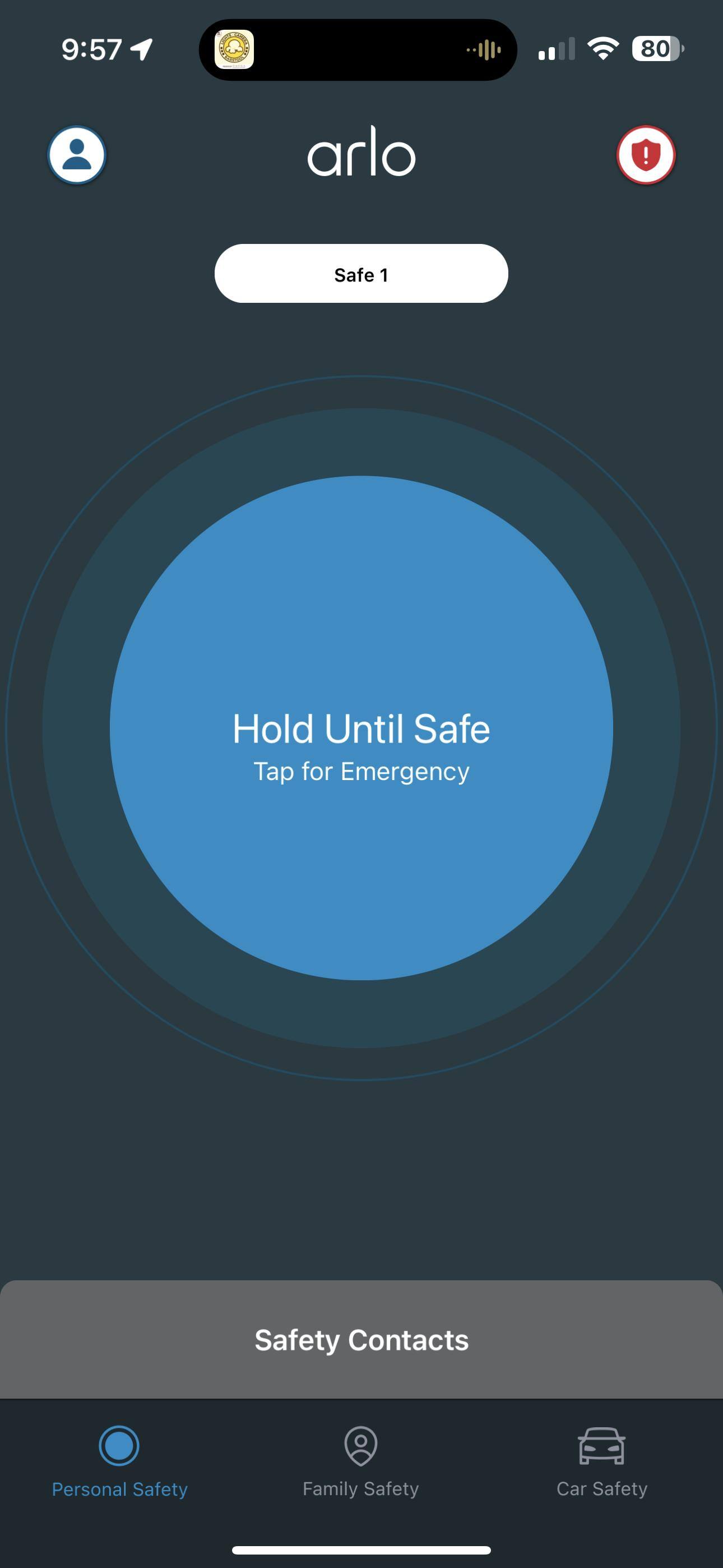Switch to the Car Safety tab

[601, 1461]
